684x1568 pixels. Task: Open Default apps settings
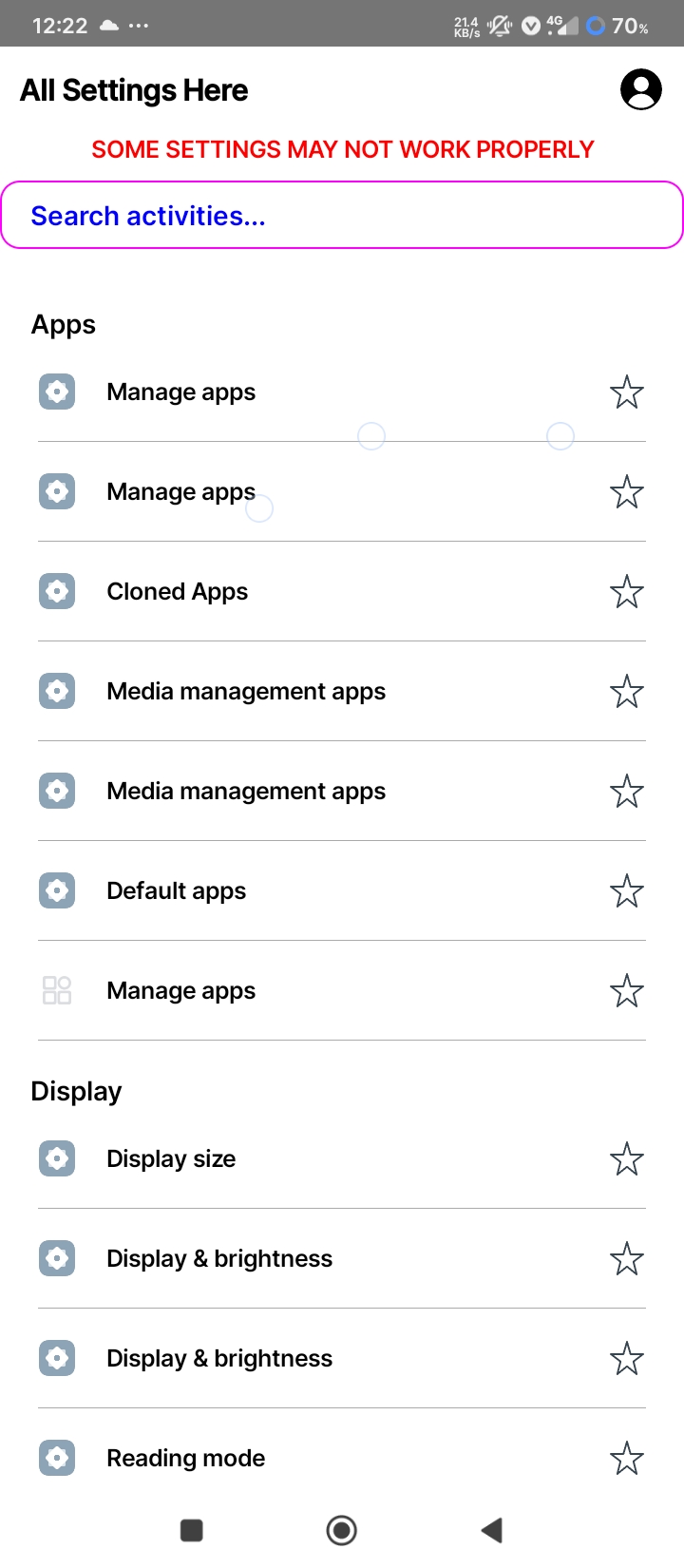click(x=177, y=890)
